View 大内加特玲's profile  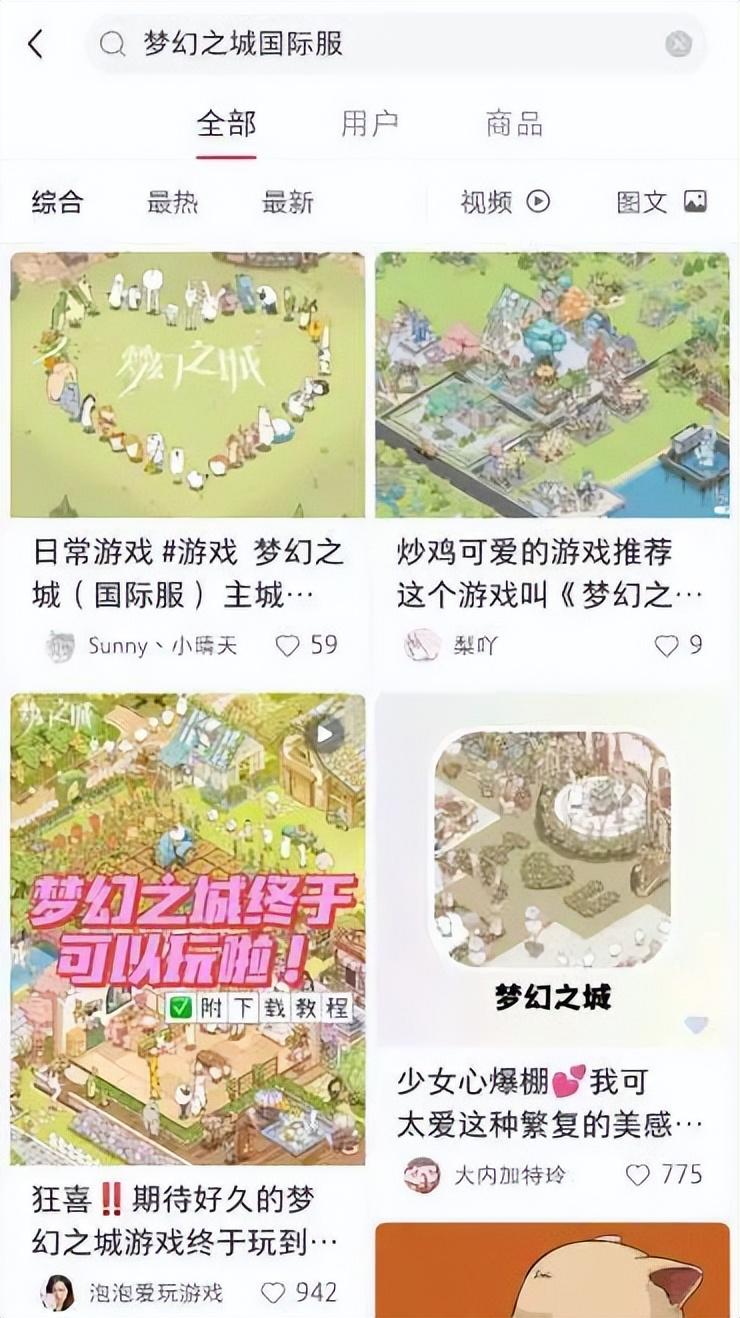point(423,1175)
